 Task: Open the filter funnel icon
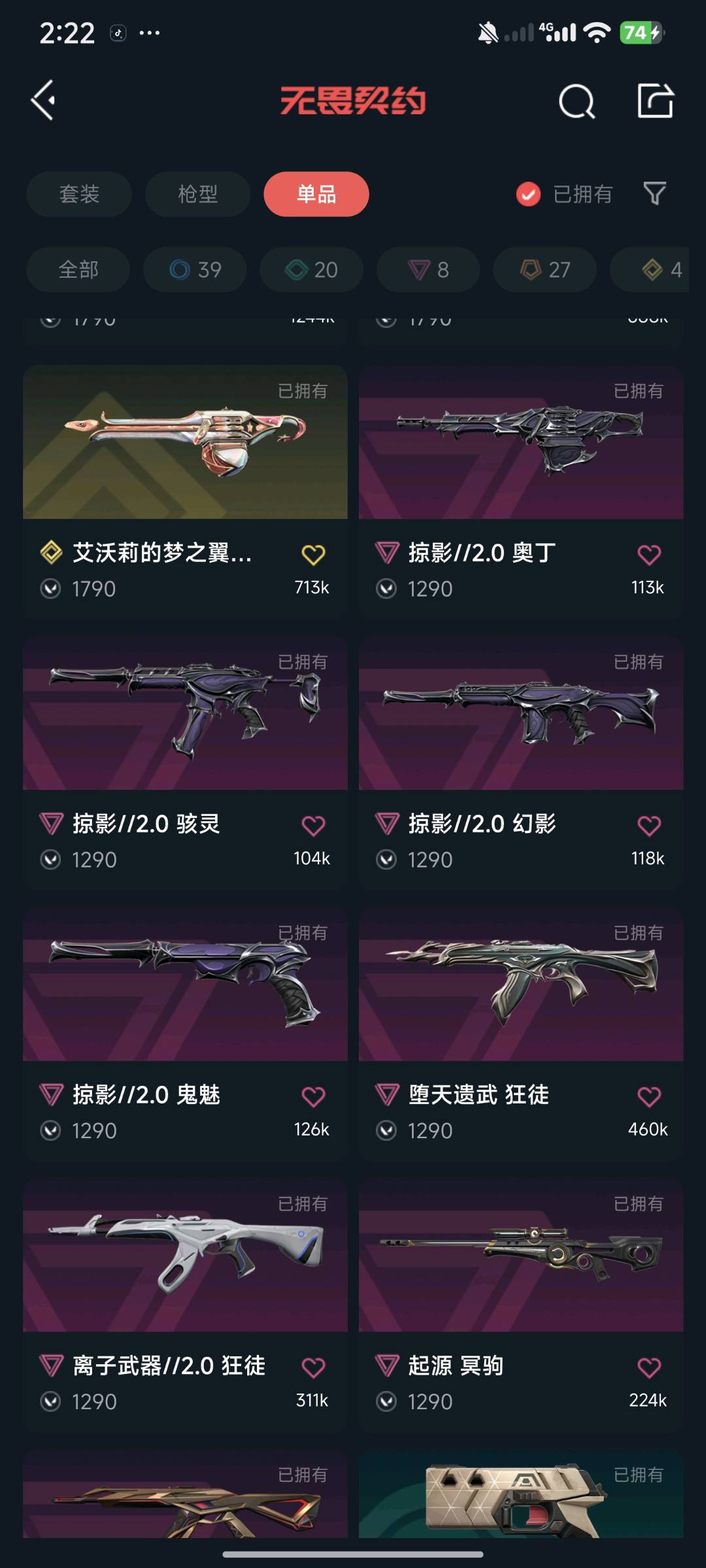coord(654,193)
